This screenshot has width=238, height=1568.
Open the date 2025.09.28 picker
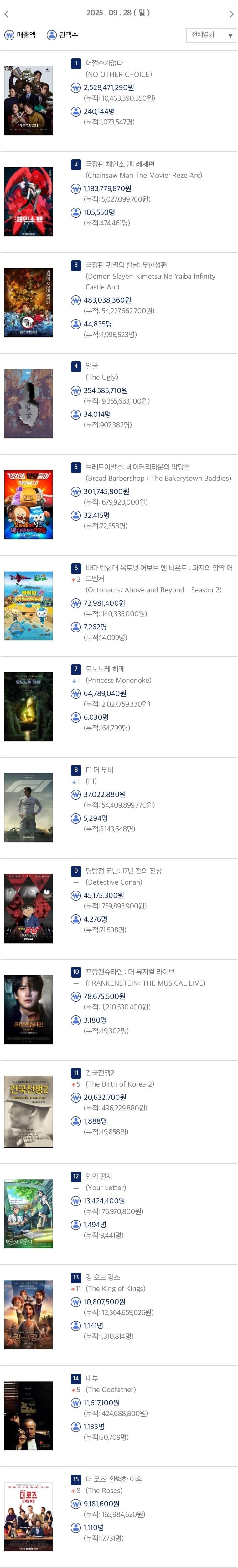click(x=118, y=13)
